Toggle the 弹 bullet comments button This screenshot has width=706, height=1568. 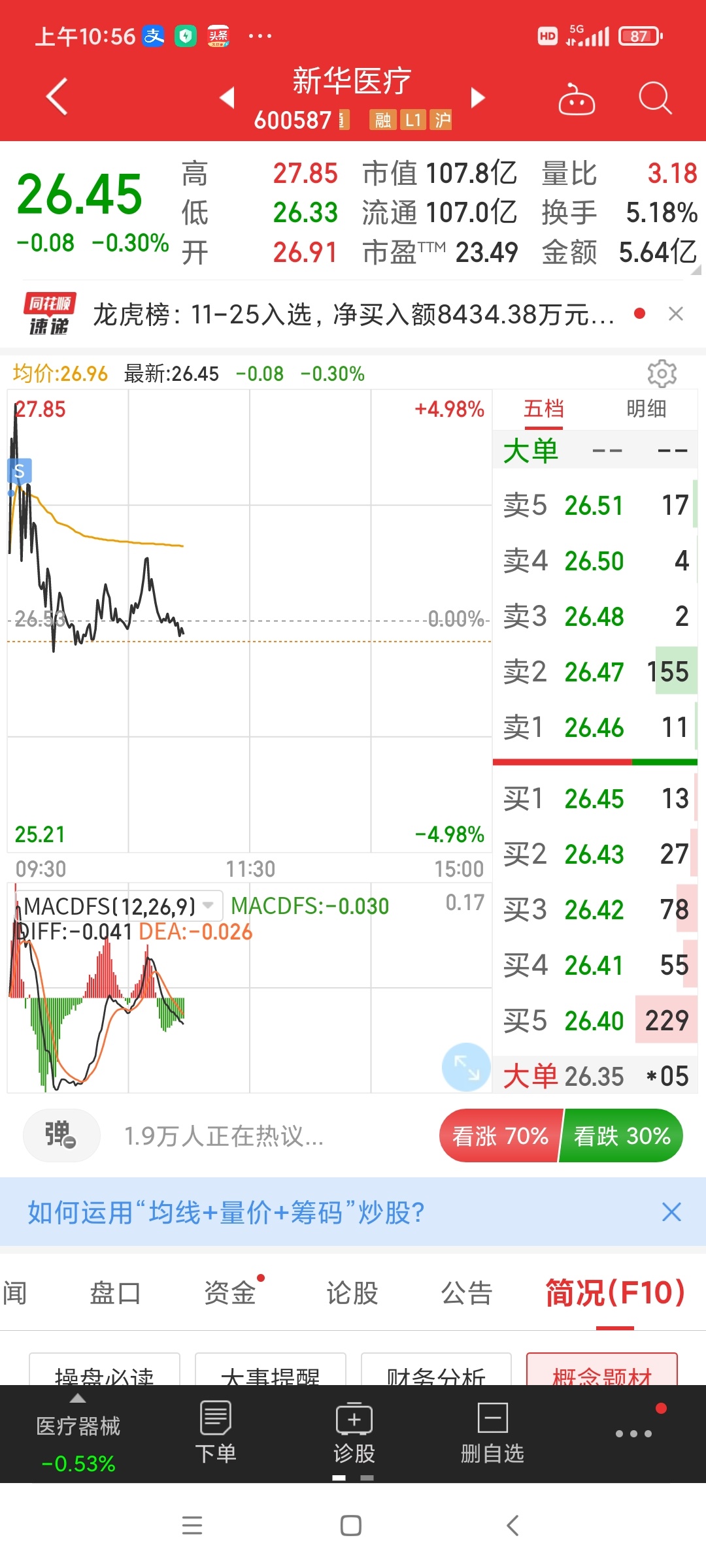(61, 1135)
